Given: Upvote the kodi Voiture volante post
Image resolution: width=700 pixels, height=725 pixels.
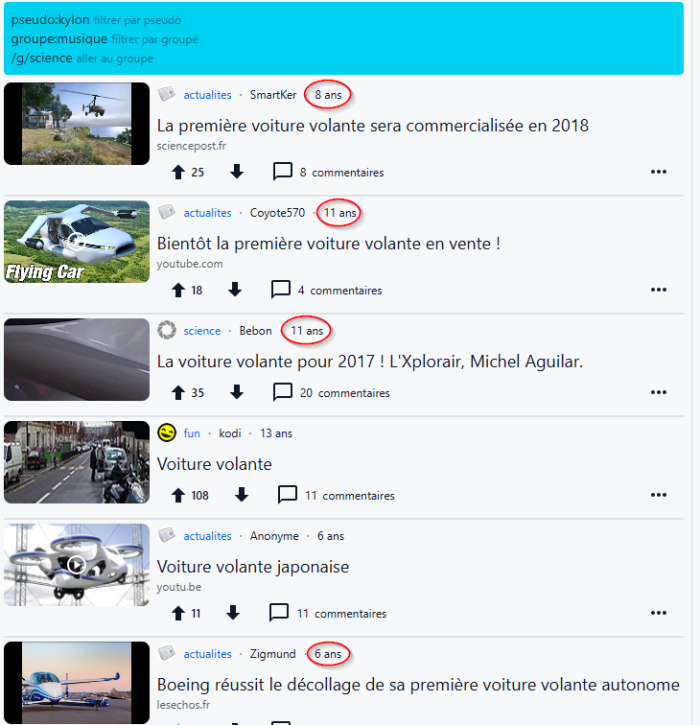Looking at the screenshot, I should 178,495.
